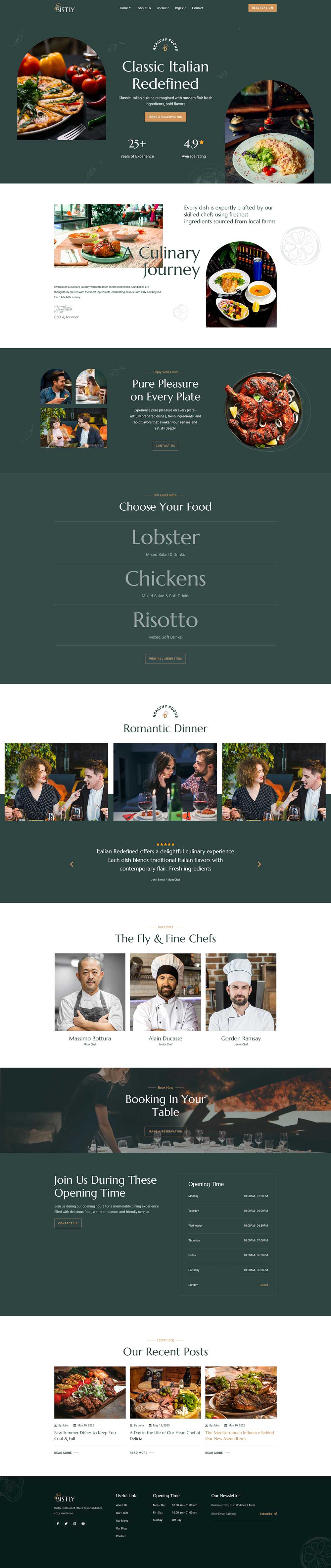This screenshot has width=331, height=1568.
Task: View all menu items
Action: (165, 658)
